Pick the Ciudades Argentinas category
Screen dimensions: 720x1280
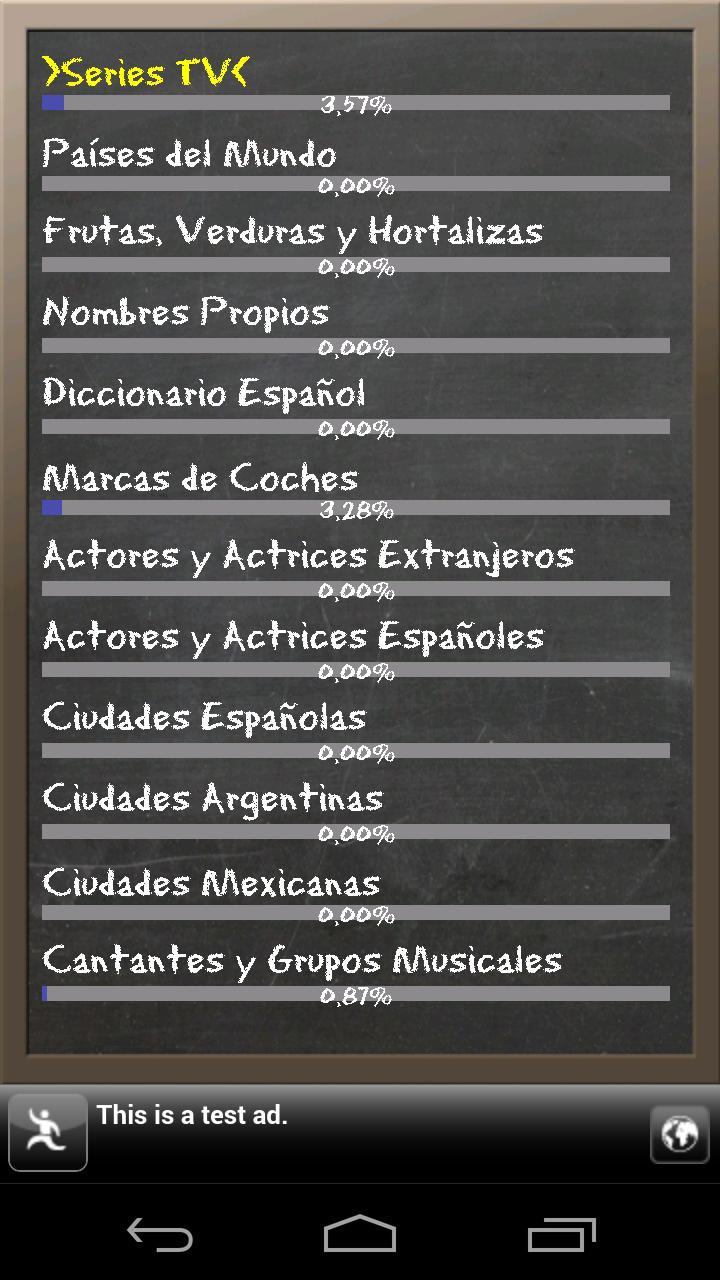[x=211, y=798]
